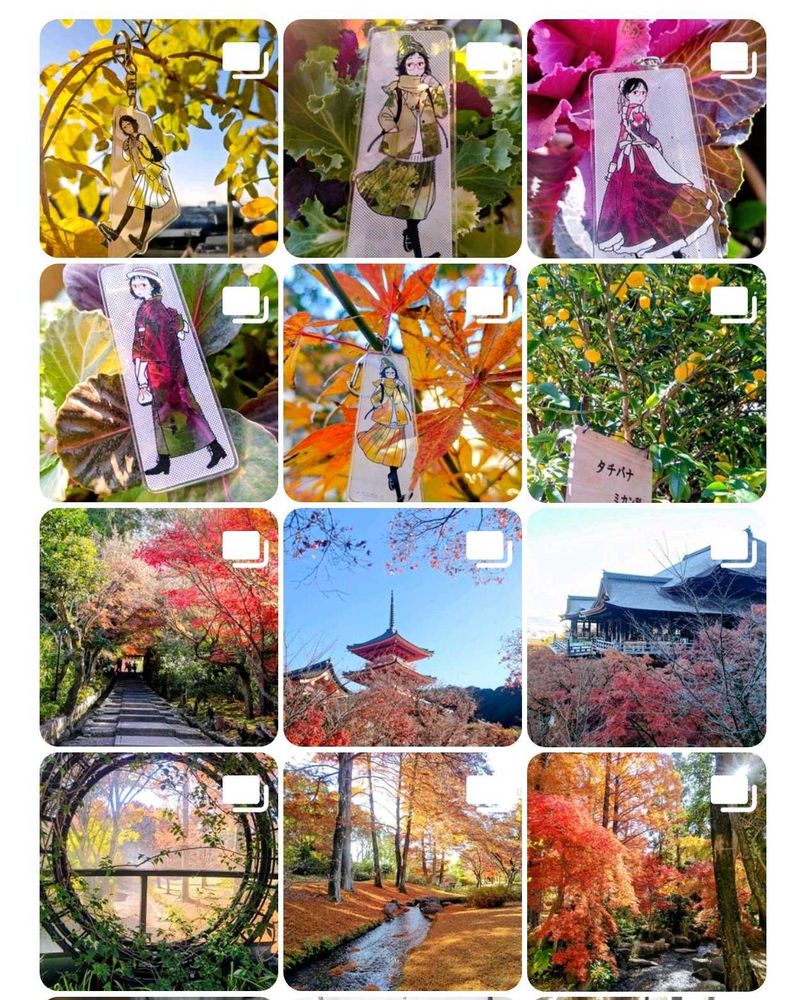Screen dimensions: 806x1000
Task: Open the wooden temple stage post
Action: 646,627
